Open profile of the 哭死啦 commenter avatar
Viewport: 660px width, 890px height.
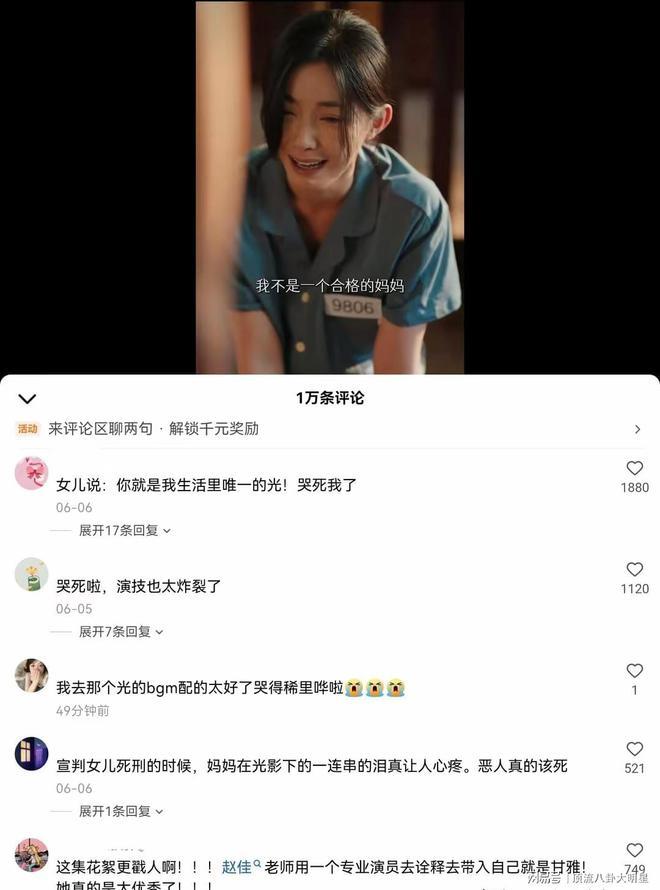pos(31,574)
